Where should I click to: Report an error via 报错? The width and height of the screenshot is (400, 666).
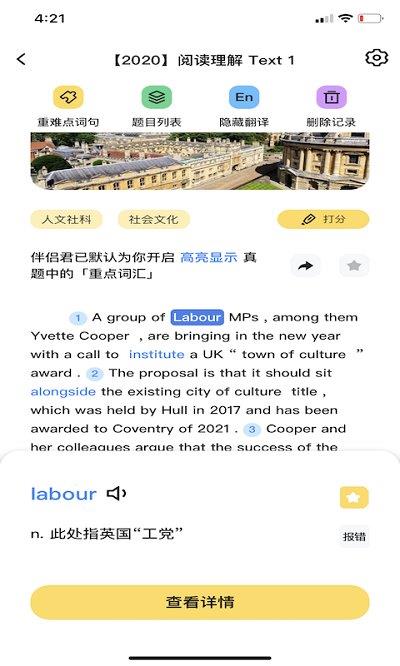354,536
